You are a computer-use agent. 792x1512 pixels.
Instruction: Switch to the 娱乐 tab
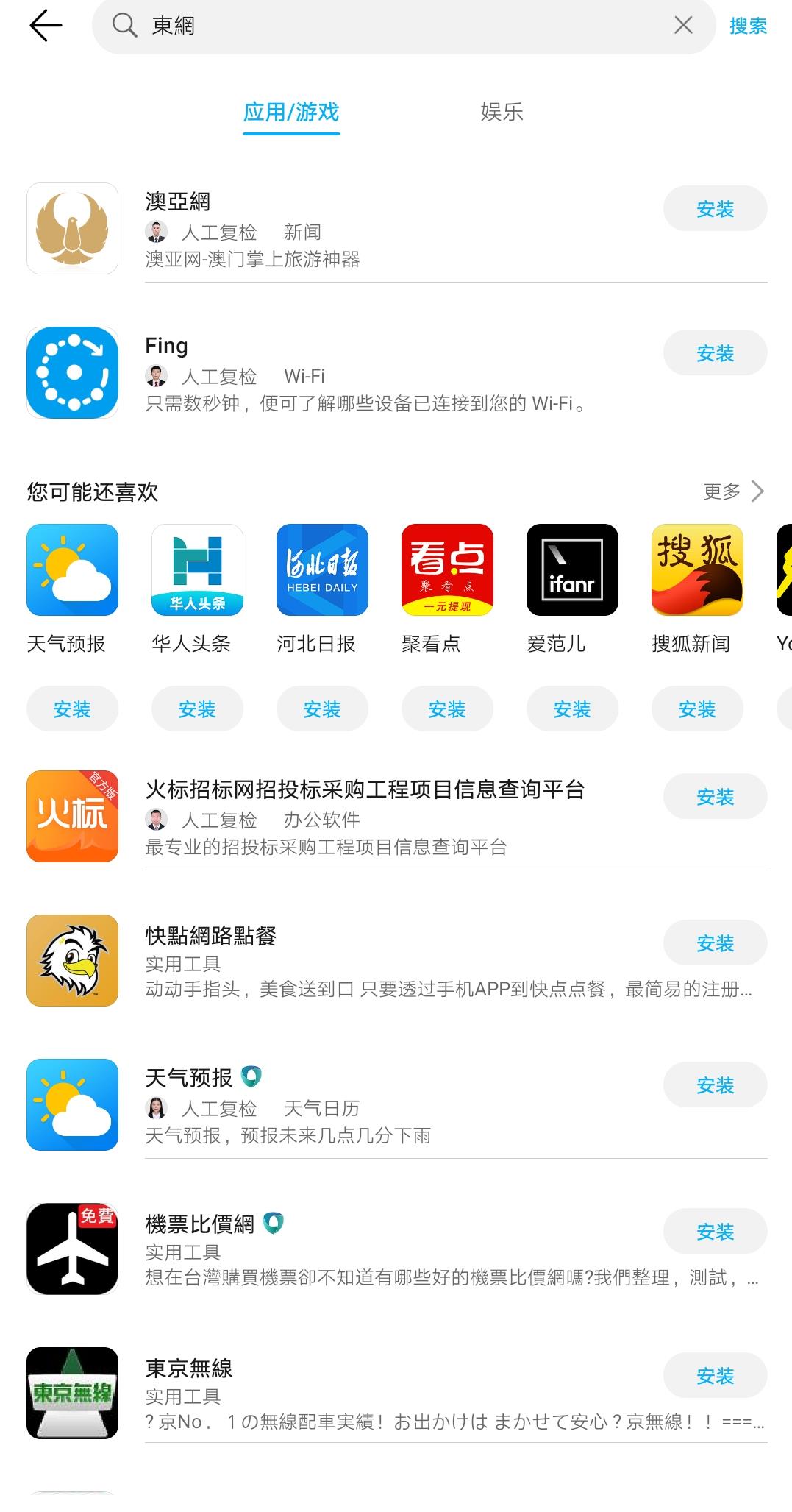point(502,113)
